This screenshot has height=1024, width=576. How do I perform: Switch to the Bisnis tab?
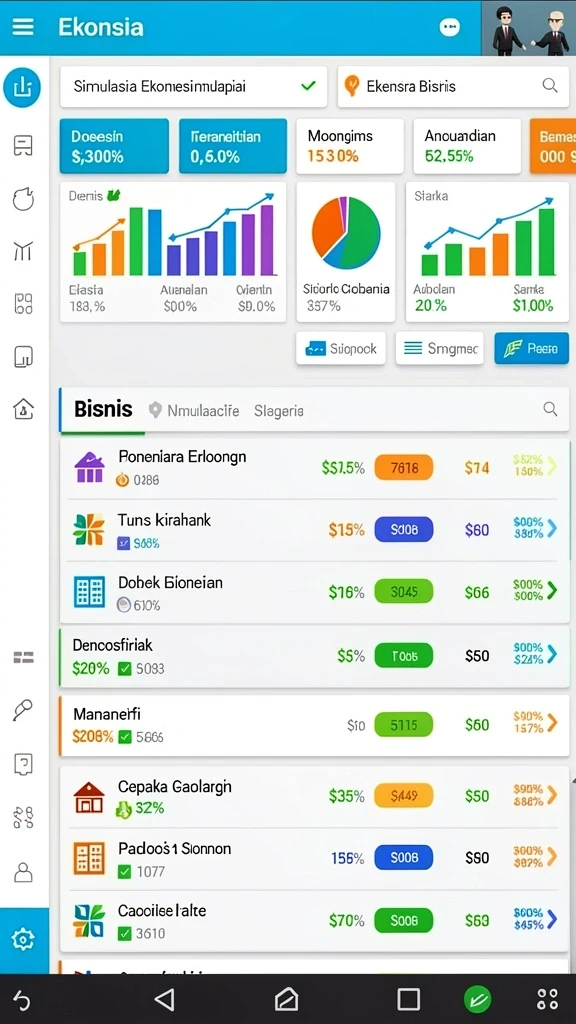click(x=103, y=409)
